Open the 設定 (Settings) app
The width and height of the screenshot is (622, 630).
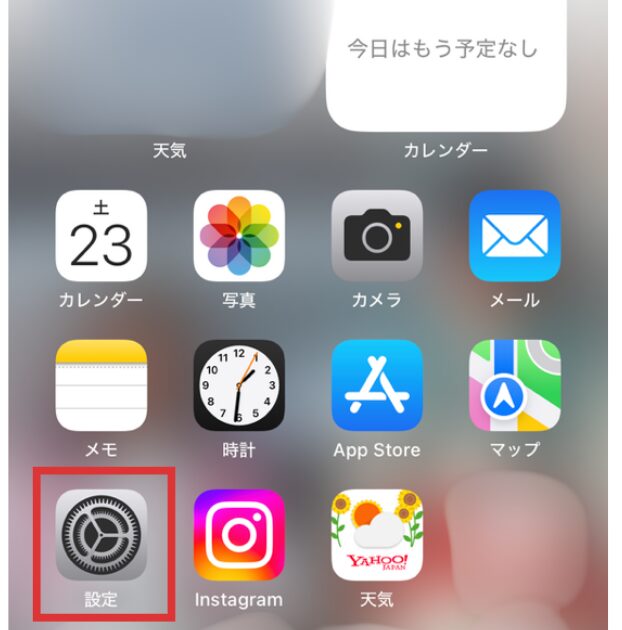coord(101,535)
